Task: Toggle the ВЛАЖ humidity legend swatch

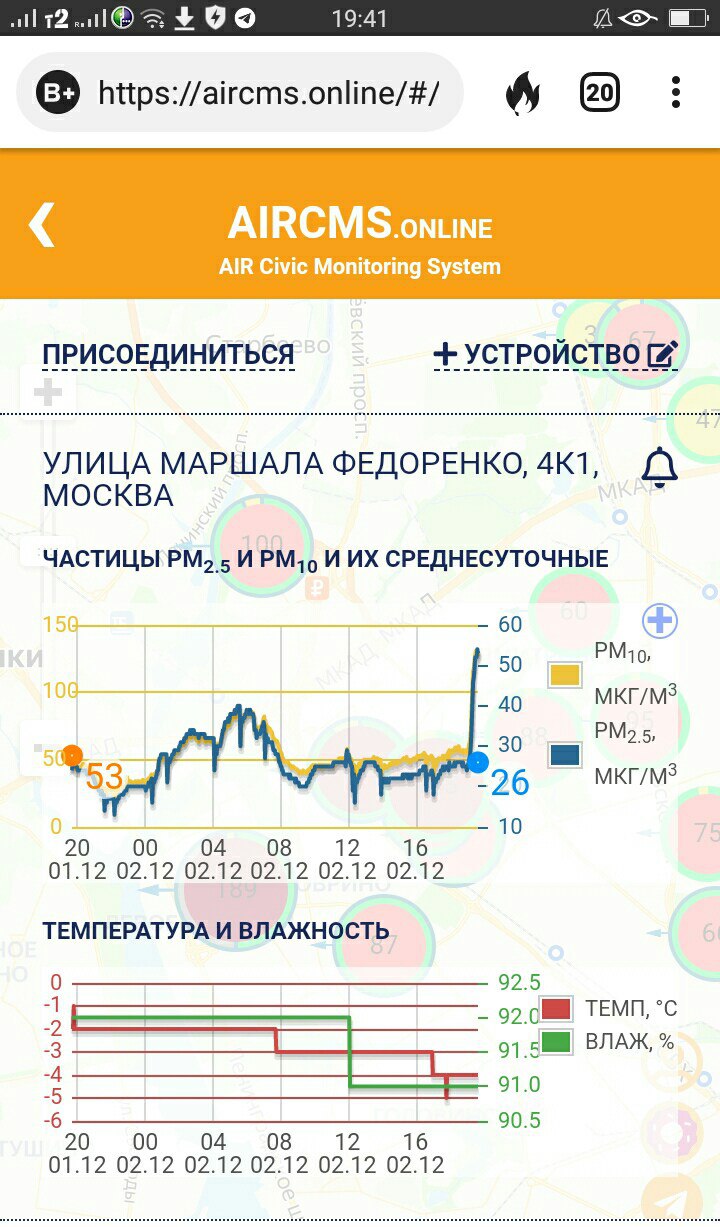Action: [556, 1042]
